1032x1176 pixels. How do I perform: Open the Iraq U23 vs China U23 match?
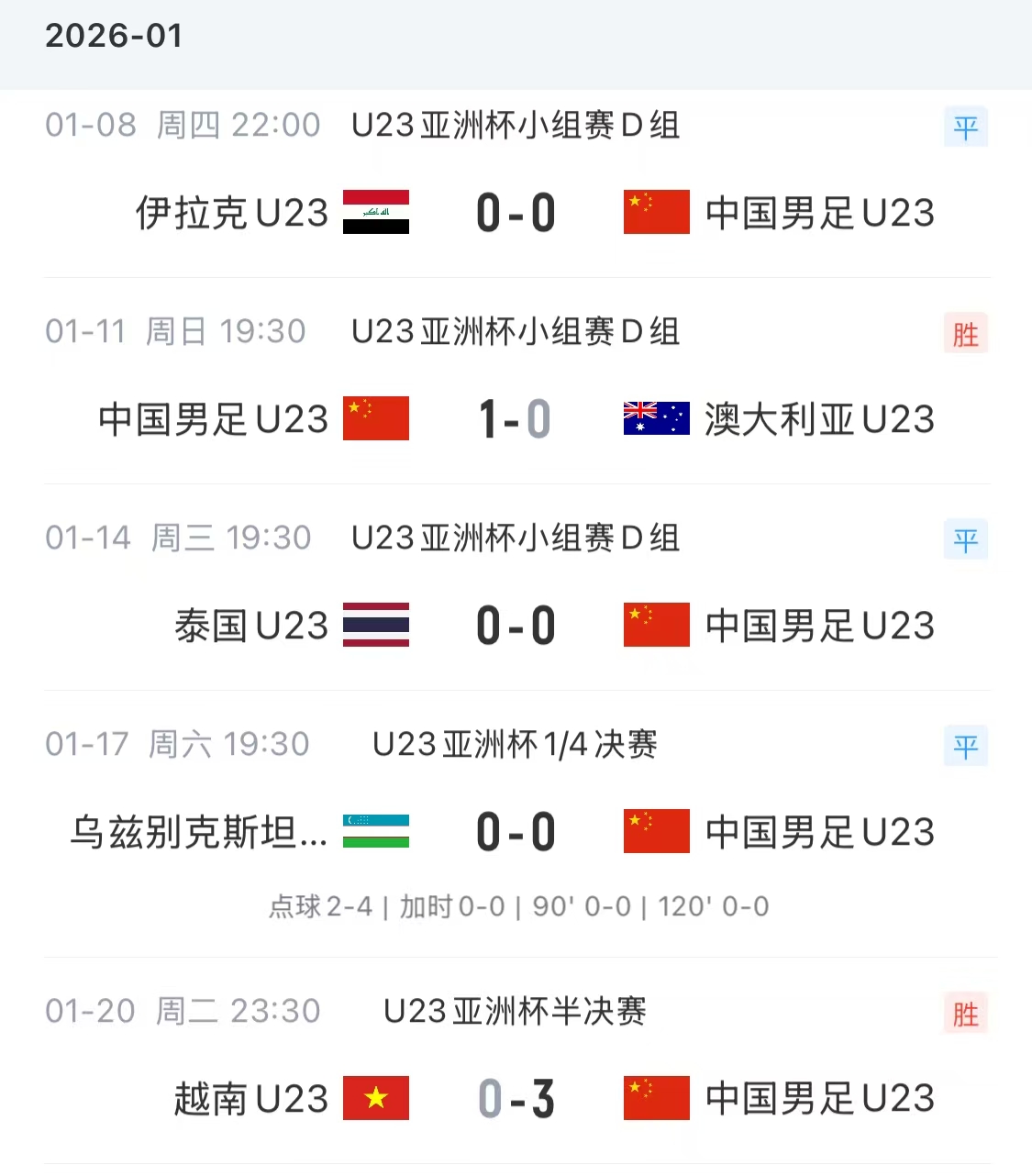(516, 213)
